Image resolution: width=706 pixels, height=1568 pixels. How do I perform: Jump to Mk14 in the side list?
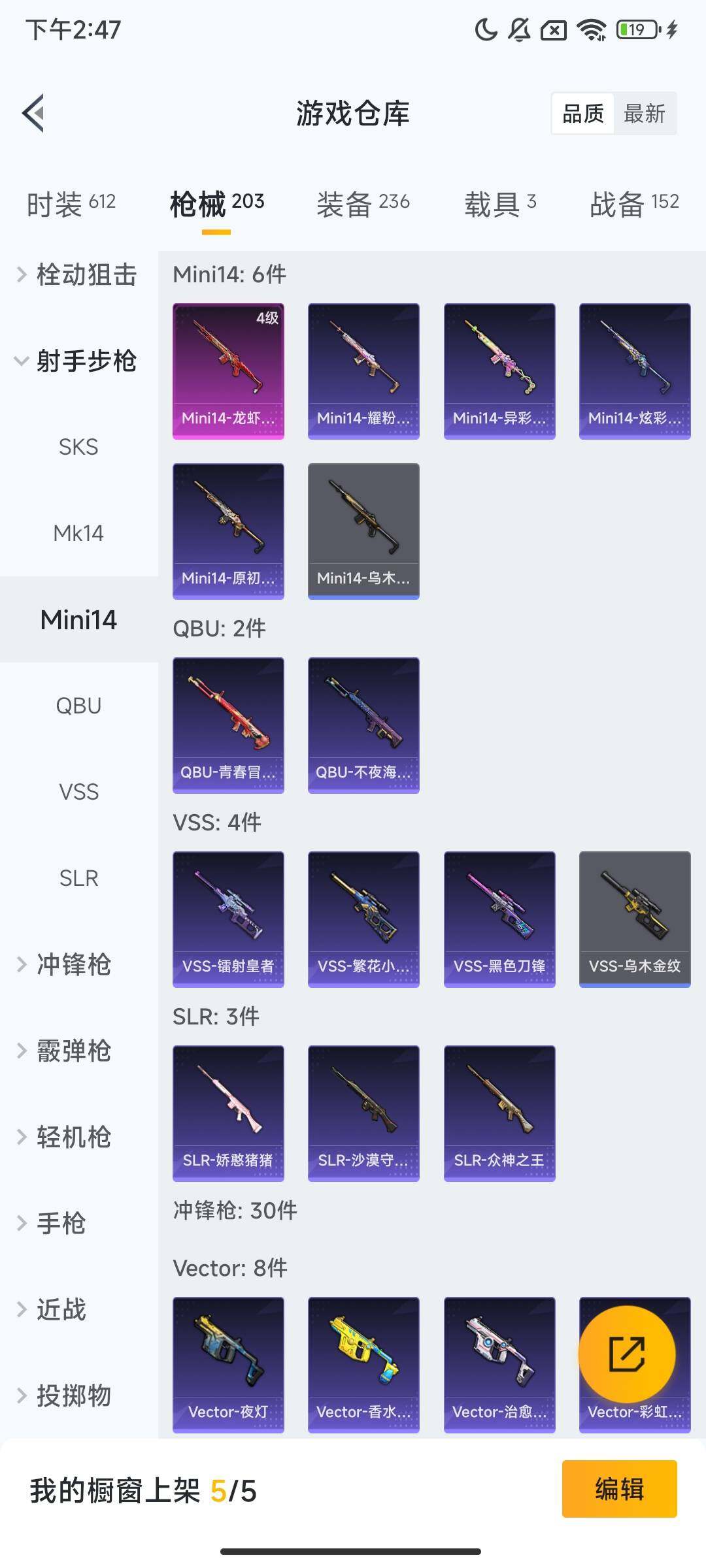pyautogui.click(x=78, y=533)
